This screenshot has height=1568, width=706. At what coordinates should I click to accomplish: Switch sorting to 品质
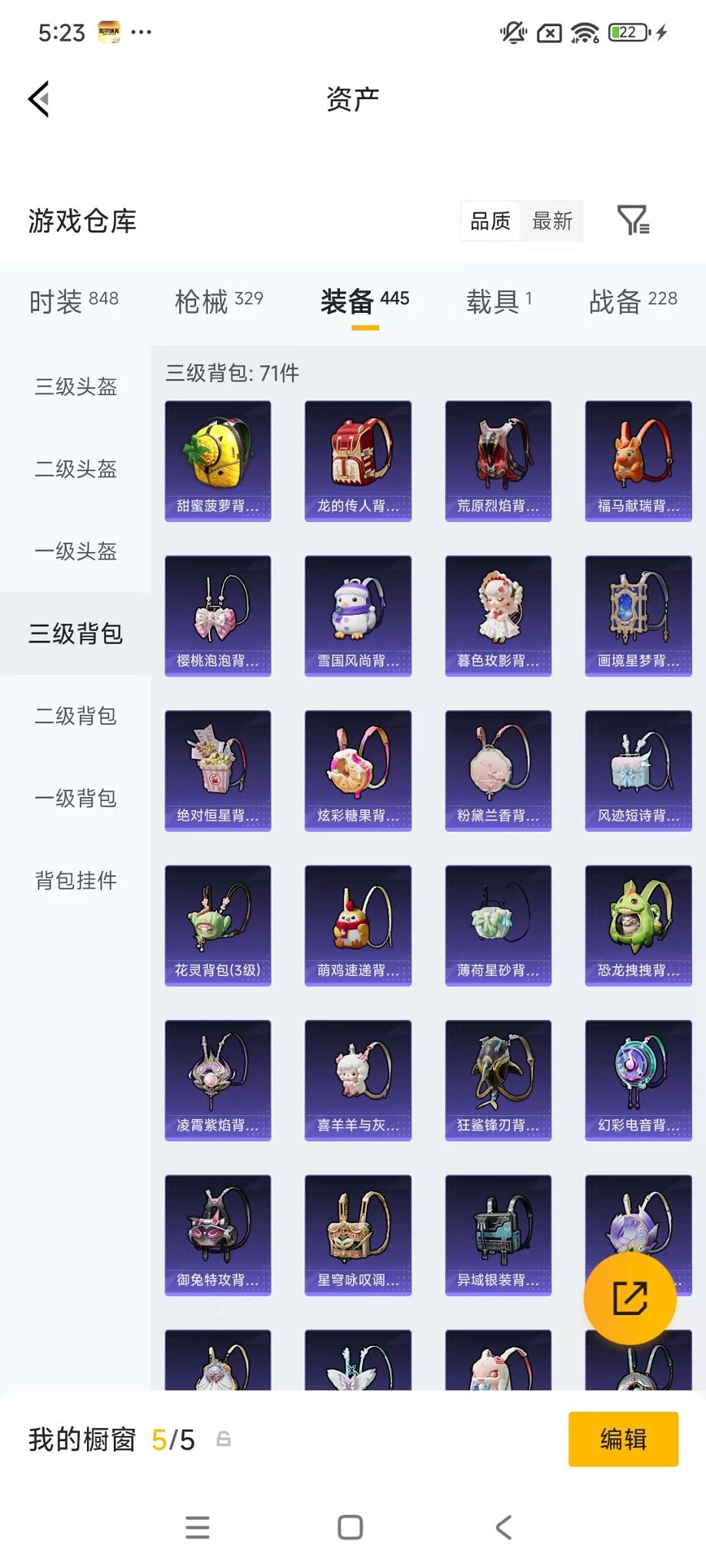pos(488,221)
